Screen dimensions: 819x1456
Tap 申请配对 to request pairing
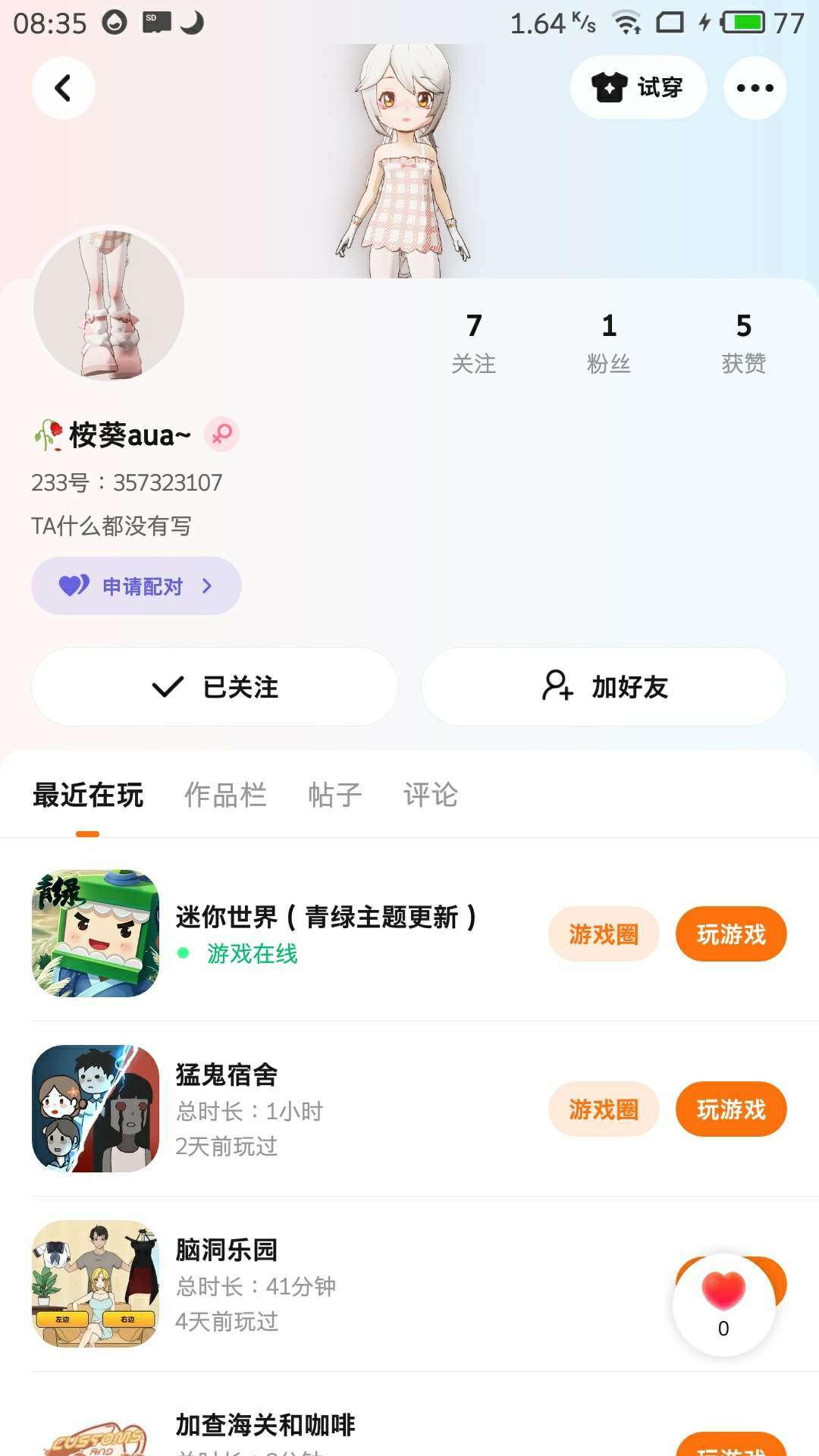(x=136, y=586)
